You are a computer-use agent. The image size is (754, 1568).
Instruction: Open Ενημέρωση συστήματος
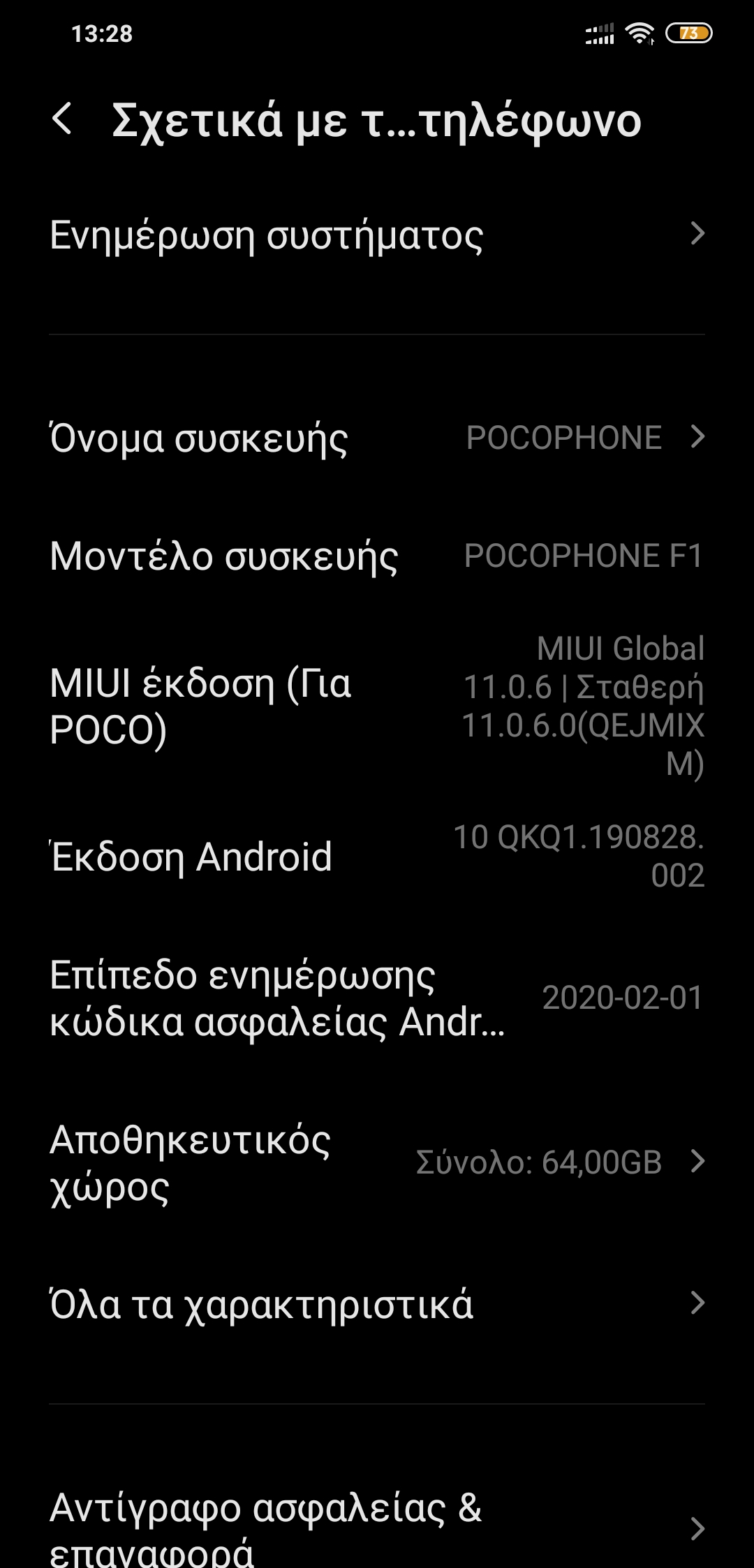pos(377,235)
